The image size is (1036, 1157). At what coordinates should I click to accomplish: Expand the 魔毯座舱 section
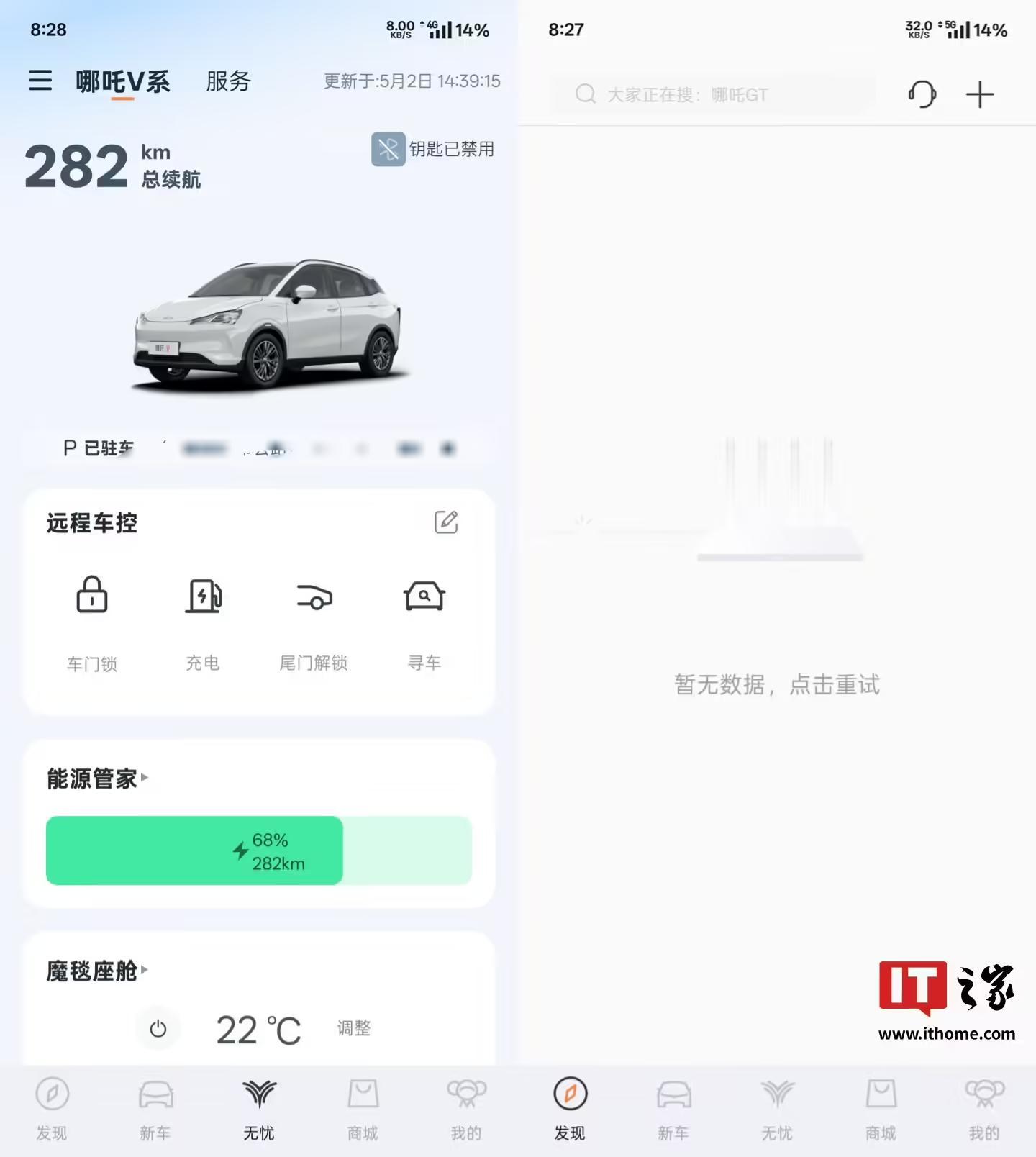pyautogui.click(x=97, y=971)
